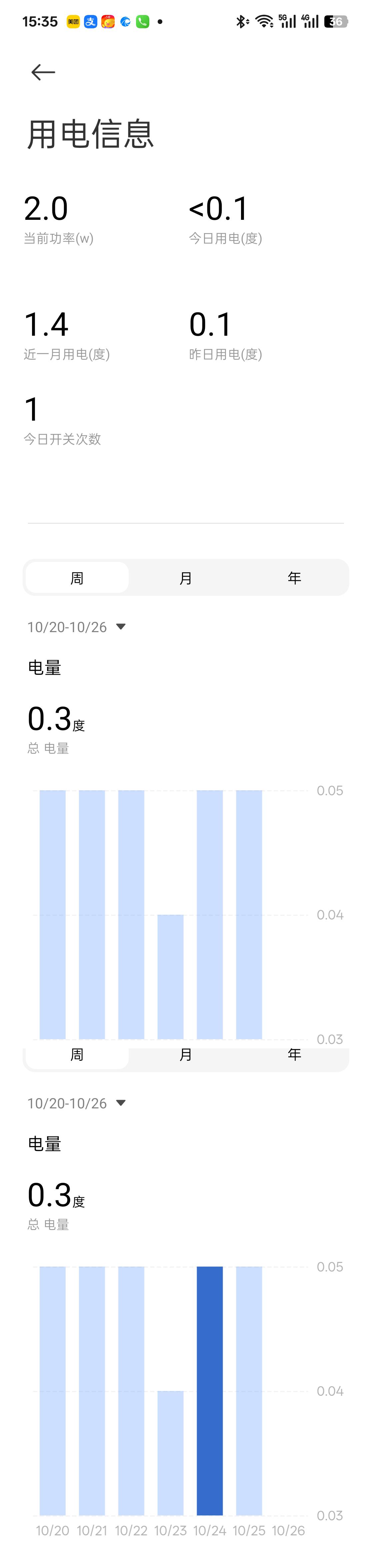Tap the bar above the 10/25 label

pos(249,1391)
